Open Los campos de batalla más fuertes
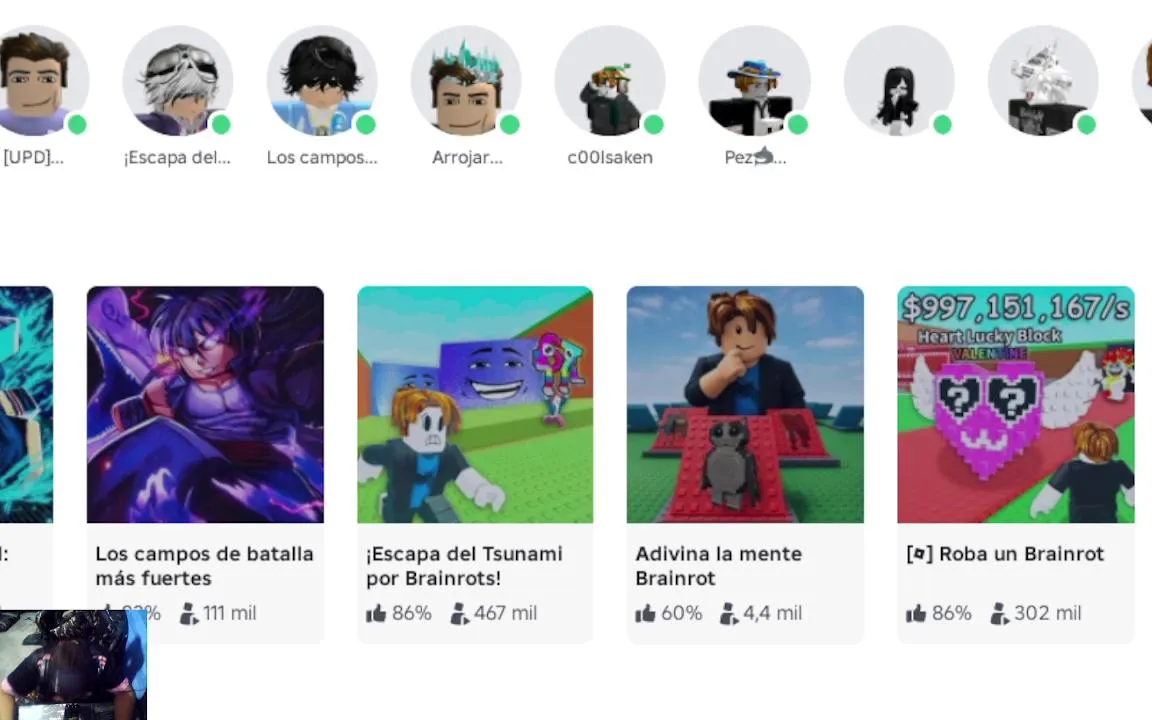1152x720 pixels. [205, 405]
